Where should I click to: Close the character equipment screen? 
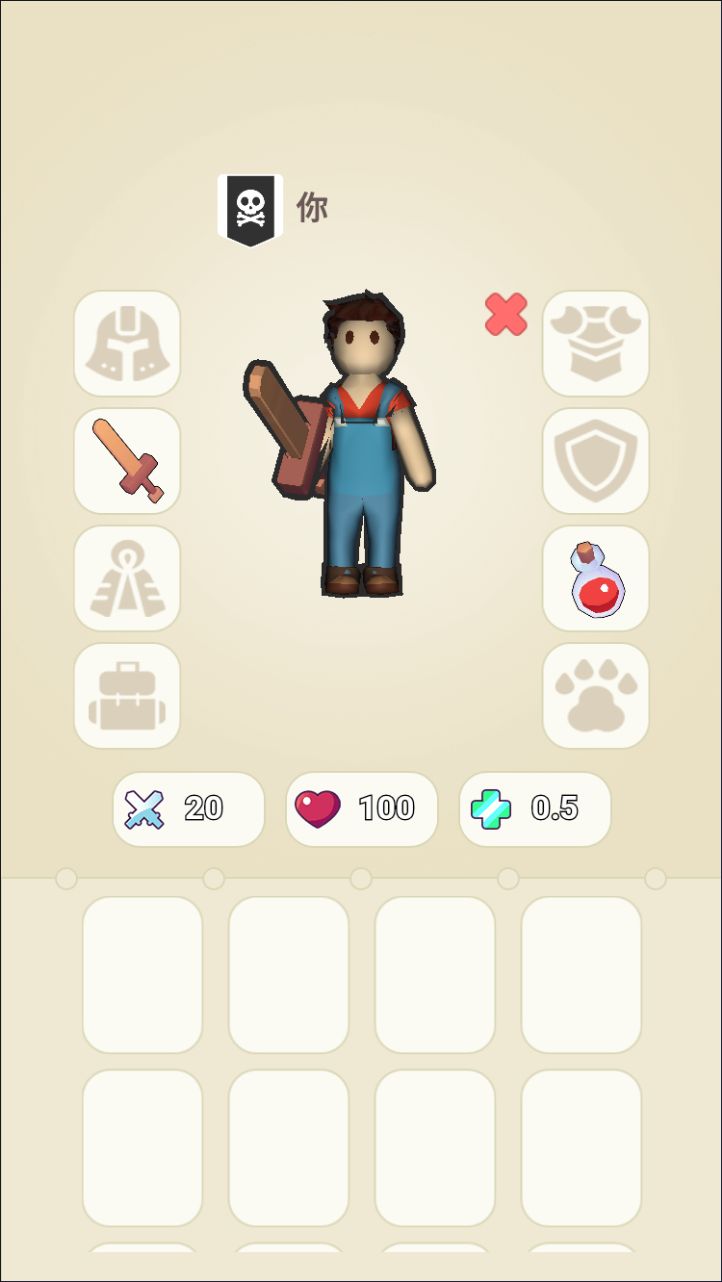(x=506, y=314)
